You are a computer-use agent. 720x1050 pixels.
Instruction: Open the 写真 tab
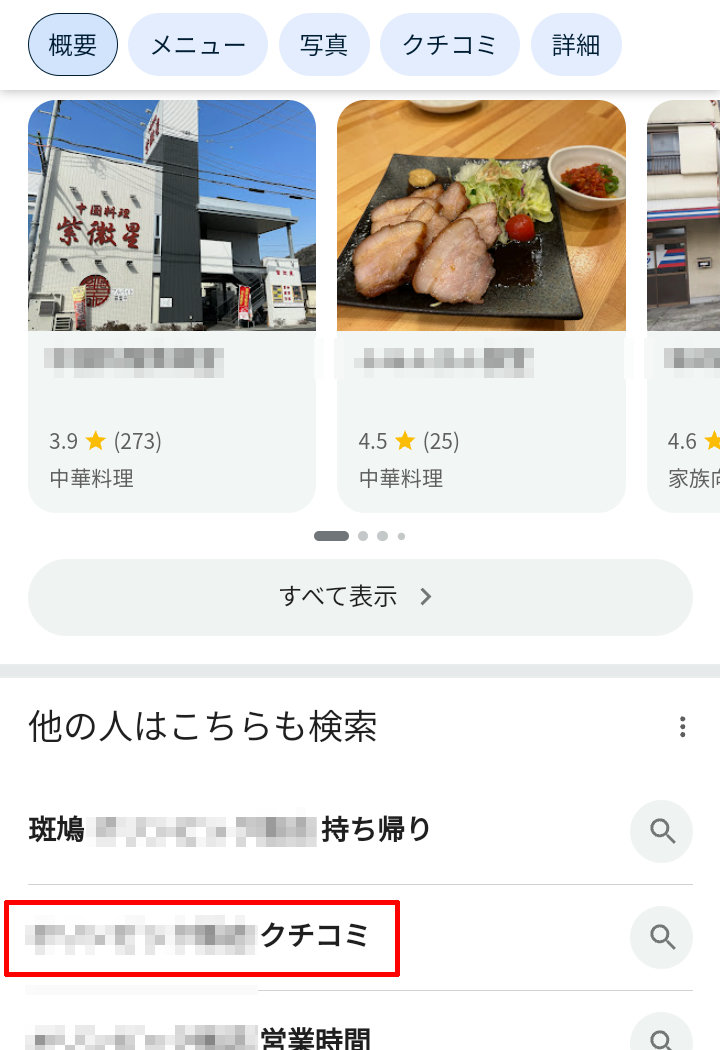tap(324, 44)
